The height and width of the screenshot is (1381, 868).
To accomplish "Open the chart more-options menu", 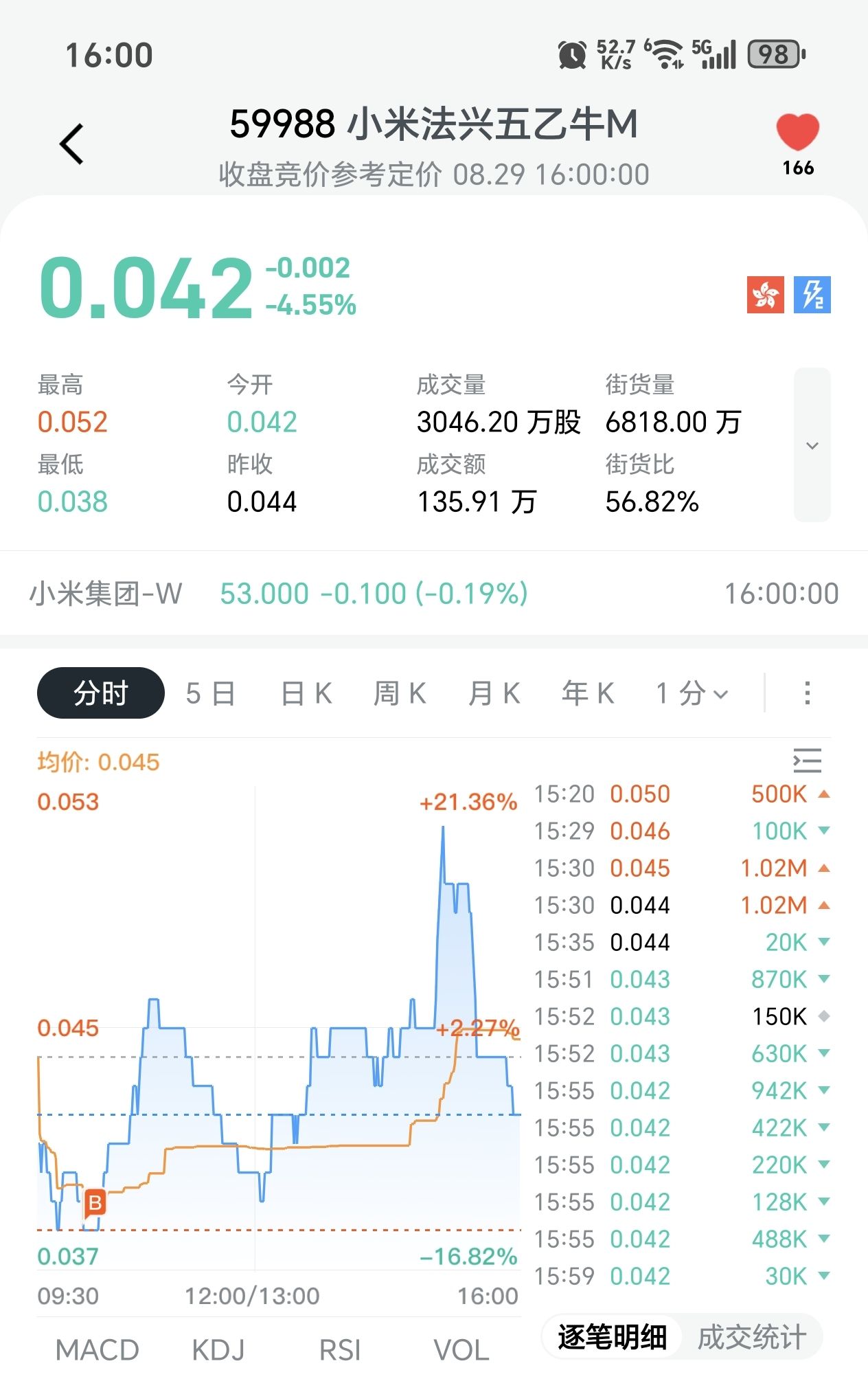I will [808, 693].
